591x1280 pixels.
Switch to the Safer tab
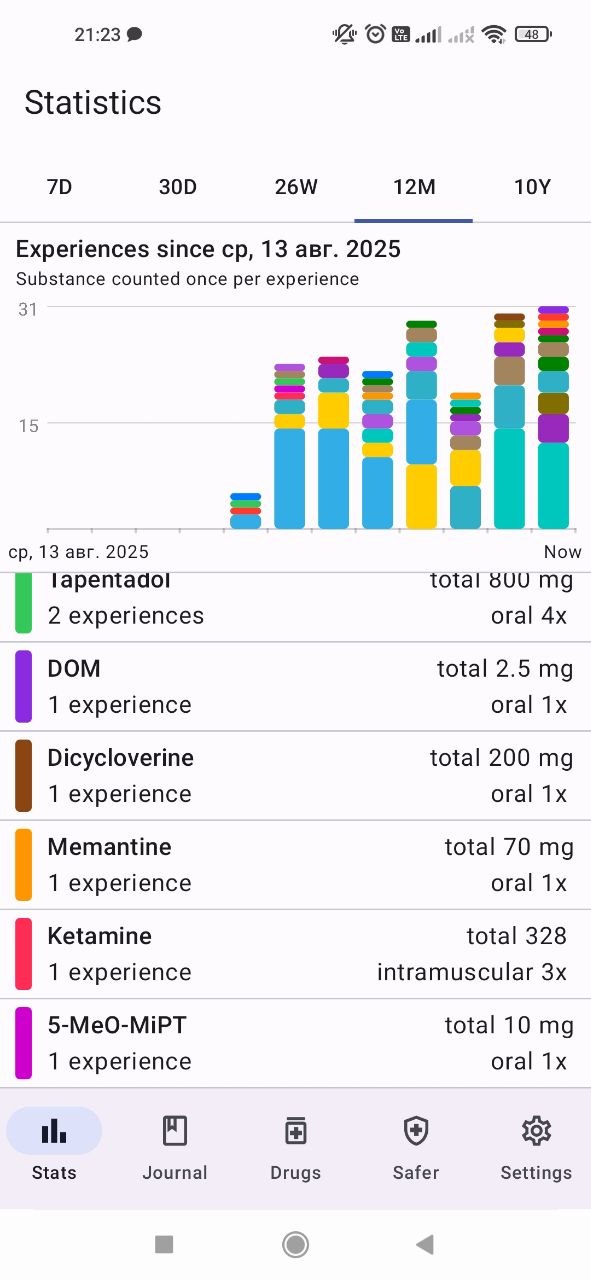[416, 1148]
